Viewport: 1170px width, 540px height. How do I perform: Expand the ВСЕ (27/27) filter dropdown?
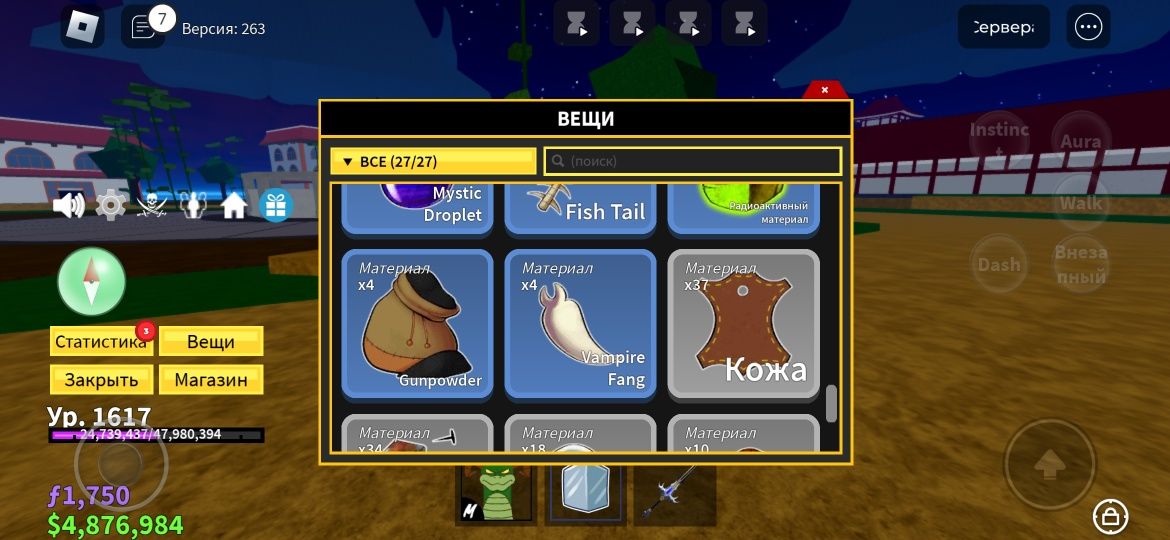433,161
